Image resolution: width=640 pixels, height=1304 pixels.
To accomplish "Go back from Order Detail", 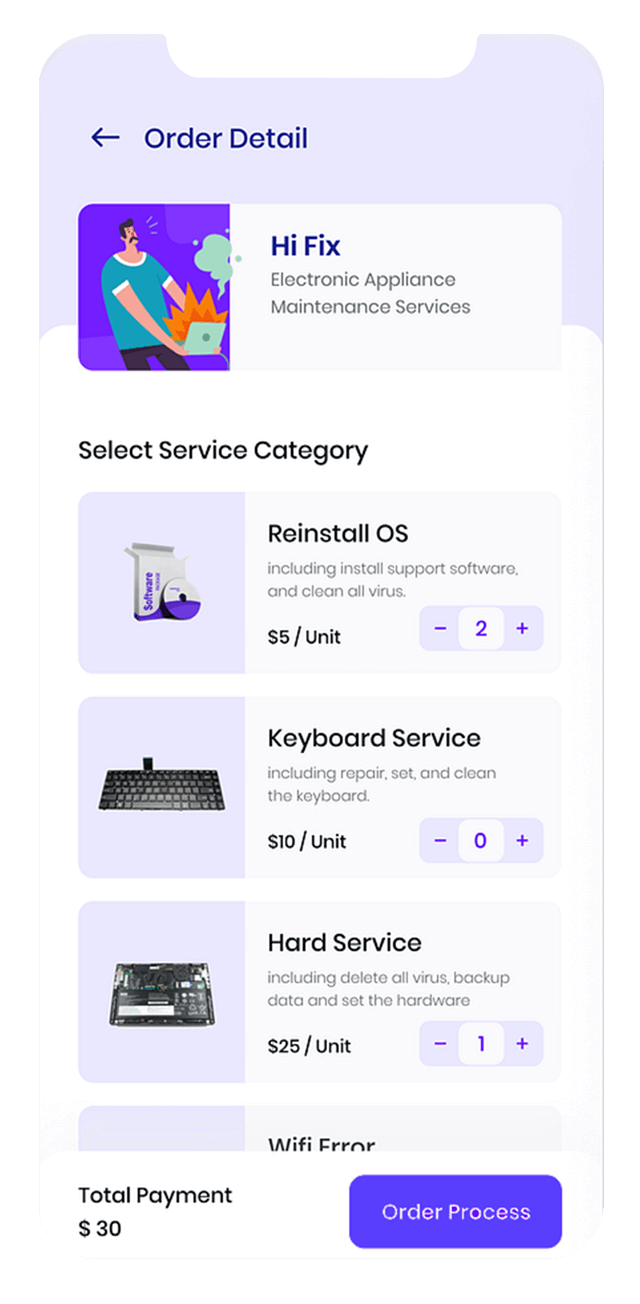I will click(x=105, y=138).
